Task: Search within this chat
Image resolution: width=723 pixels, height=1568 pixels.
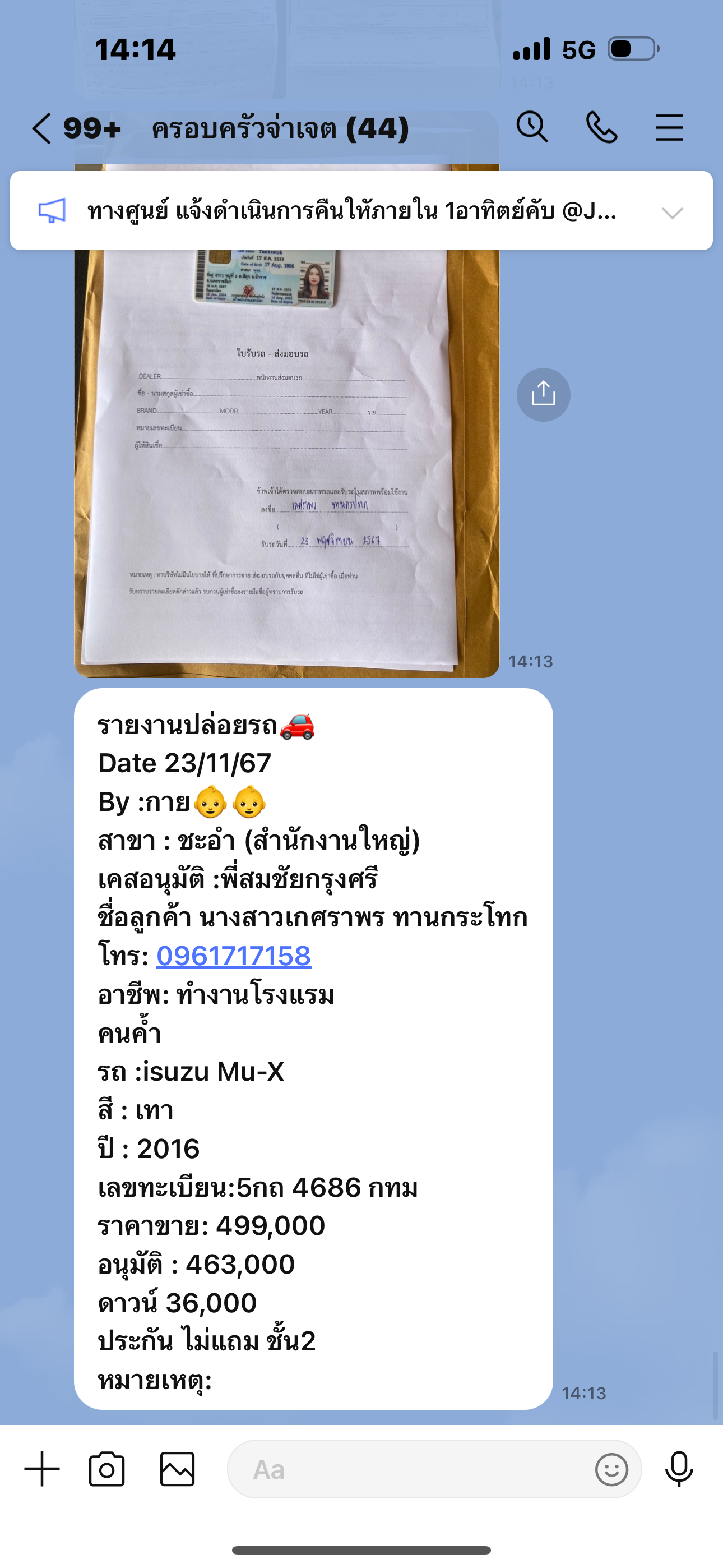Action: [532, 127]
